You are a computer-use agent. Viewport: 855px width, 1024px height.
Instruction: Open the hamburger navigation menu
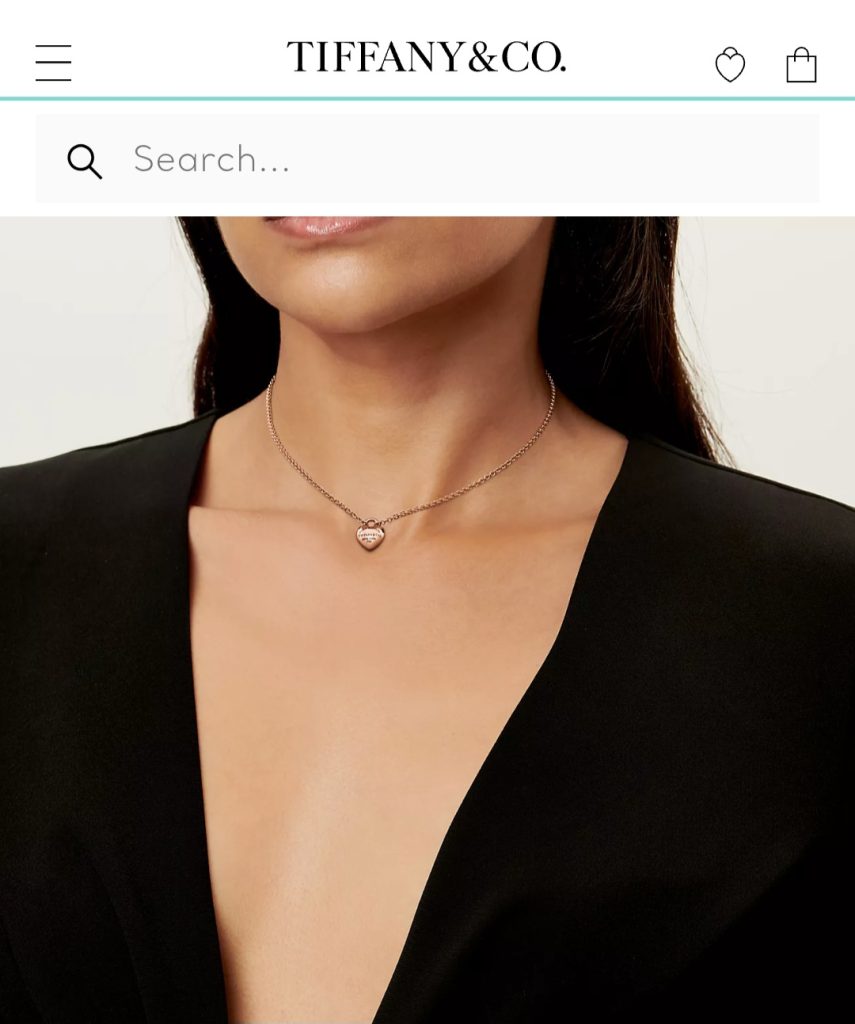[x=53, y=63]
